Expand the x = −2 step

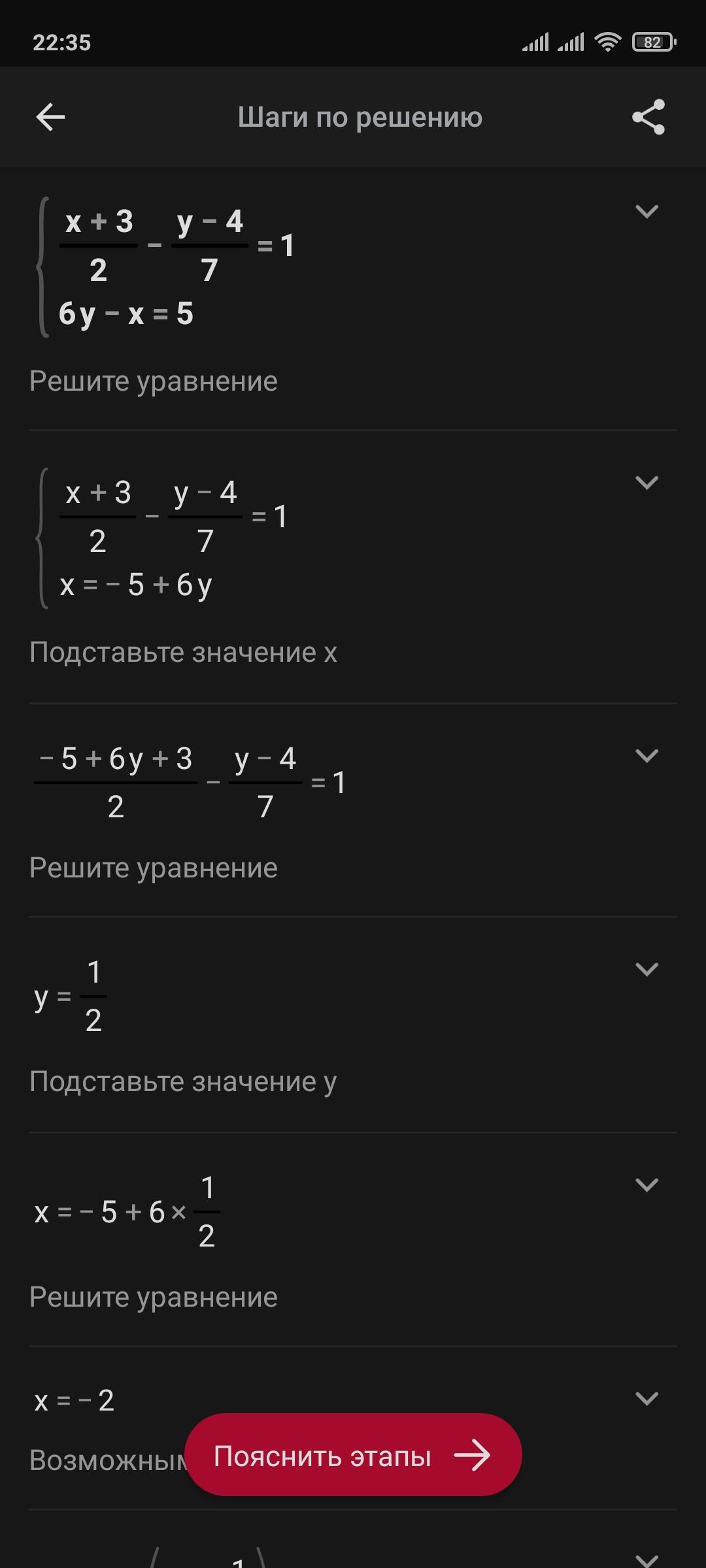(647, 1399)
